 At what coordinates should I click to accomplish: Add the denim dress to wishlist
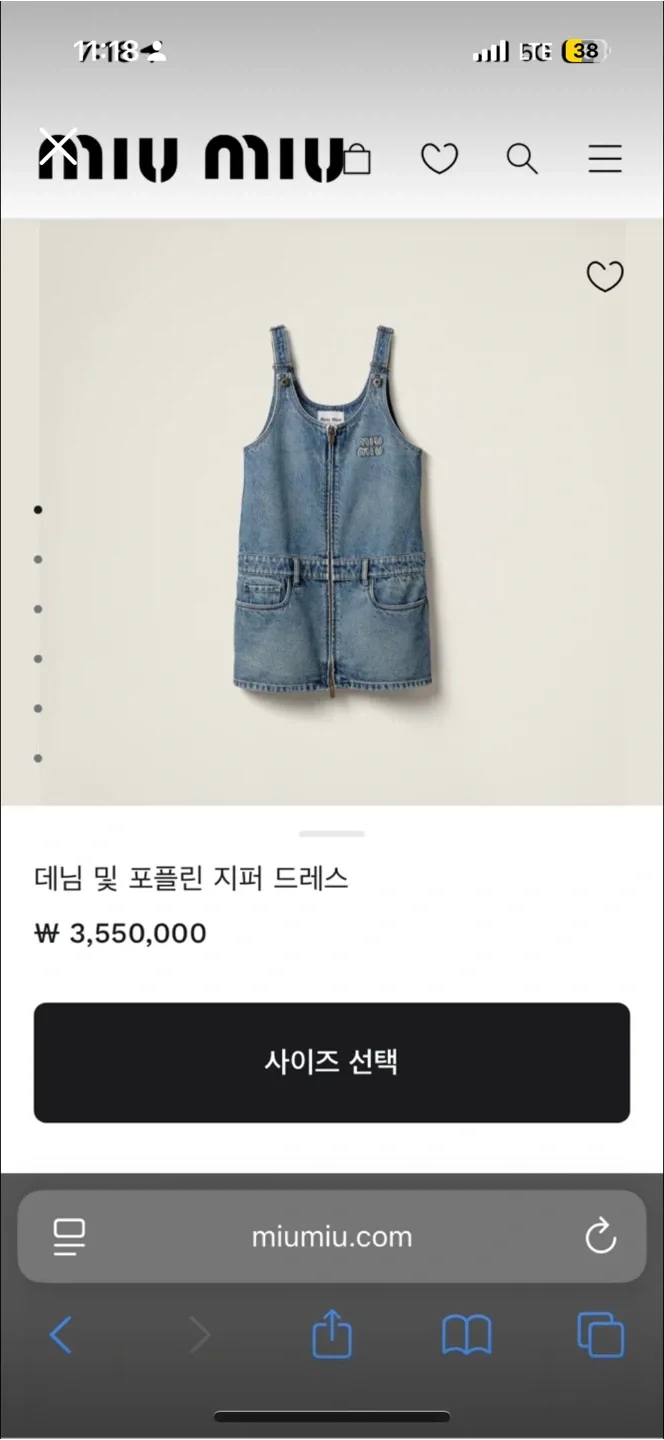604,277
